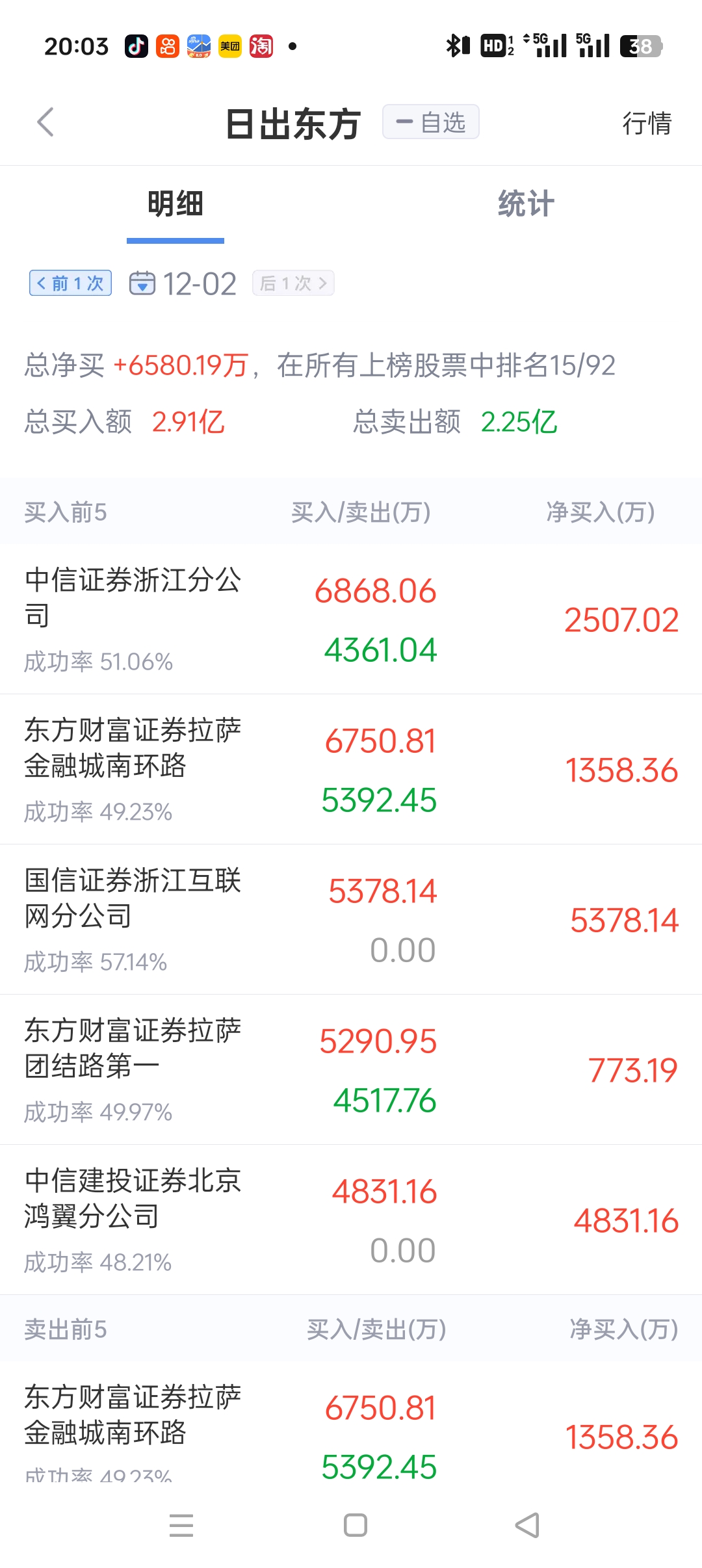
Task: Jump to 前1次 previous listing
Action: pos(70,283)
